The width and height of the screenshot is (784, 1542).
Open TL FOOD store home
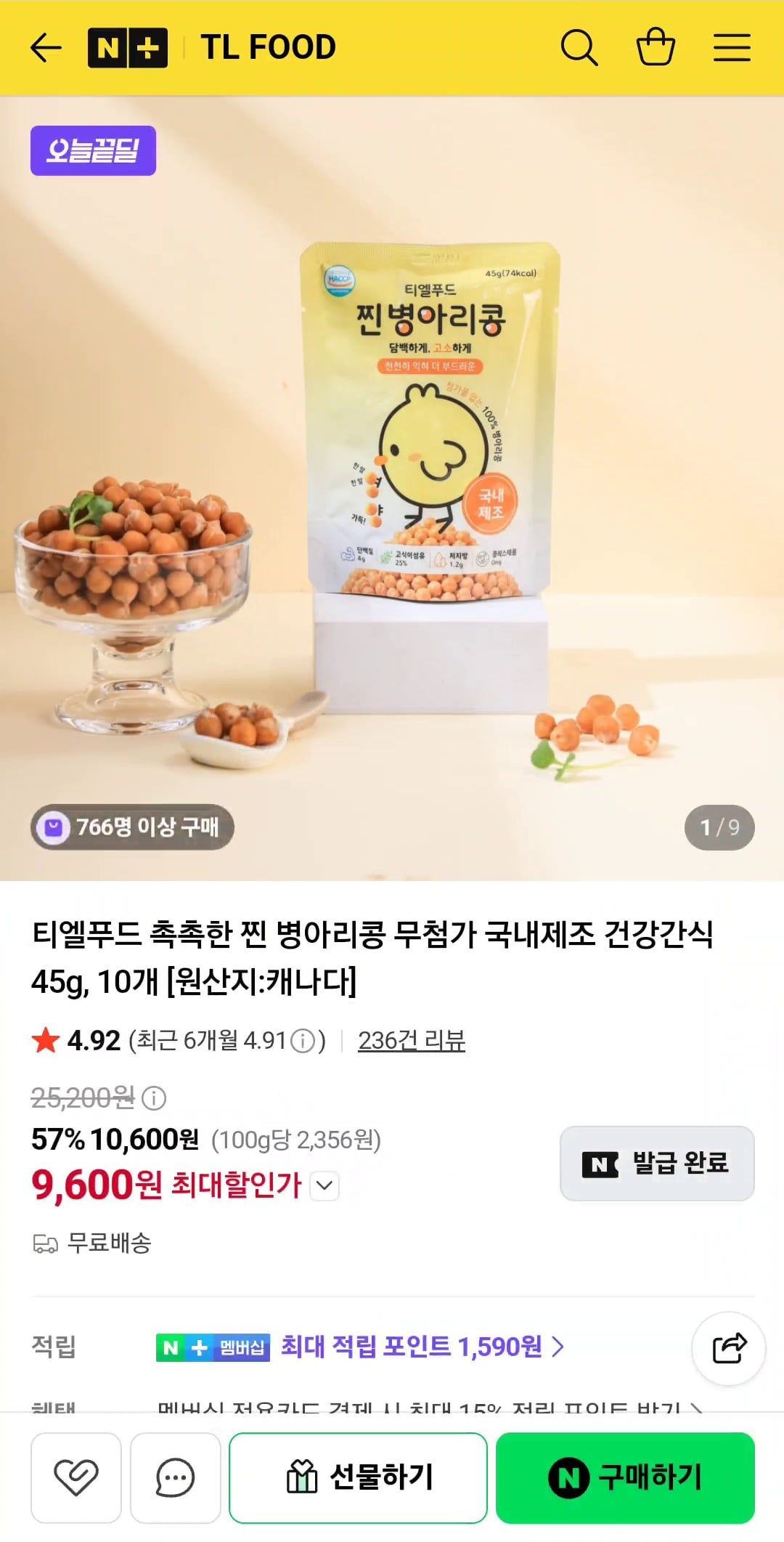pos(268,48)
